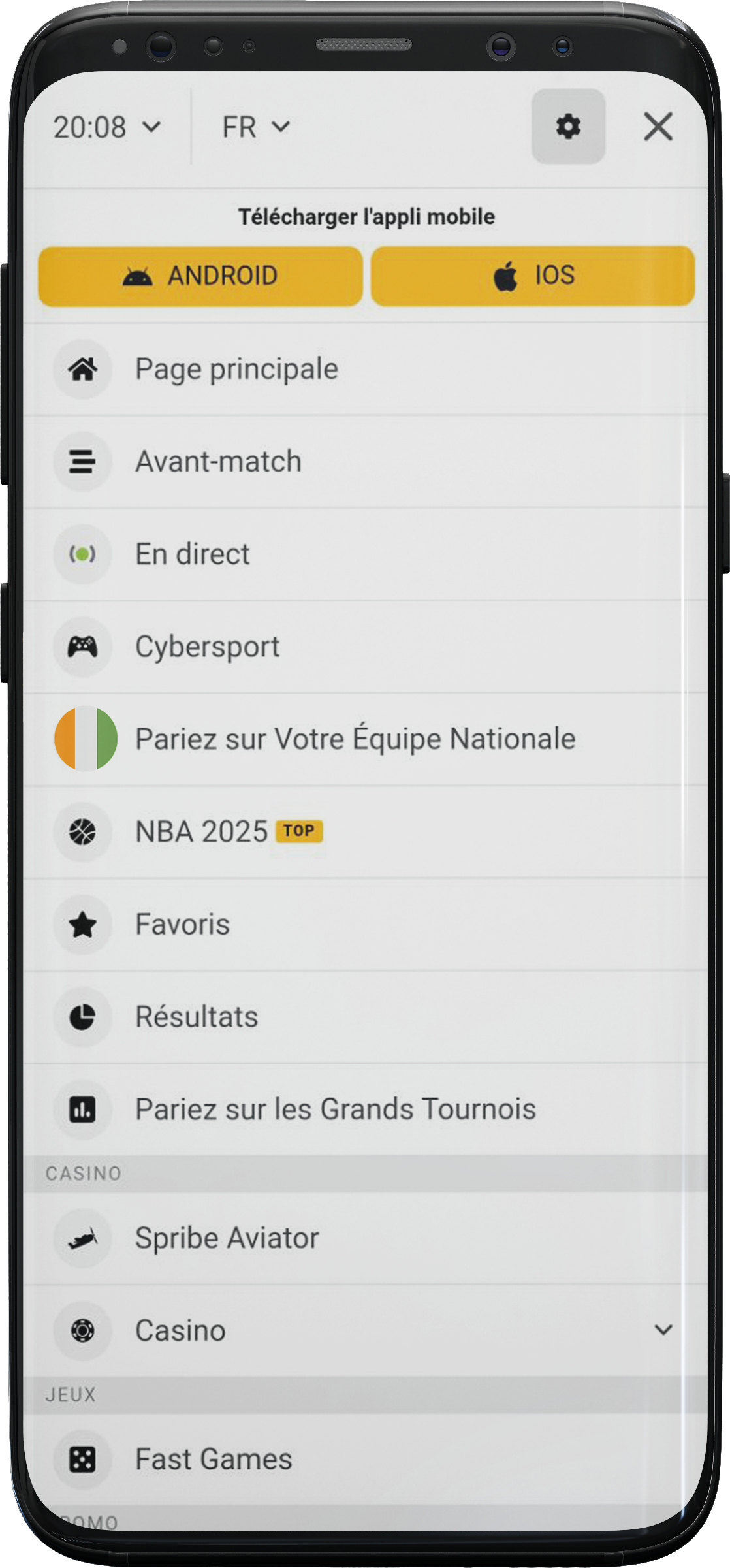Viewport: 730px width, 1568px height.
Task: Open Pariez sur les Grands Tournois
Action: [x=366, y=1110]
